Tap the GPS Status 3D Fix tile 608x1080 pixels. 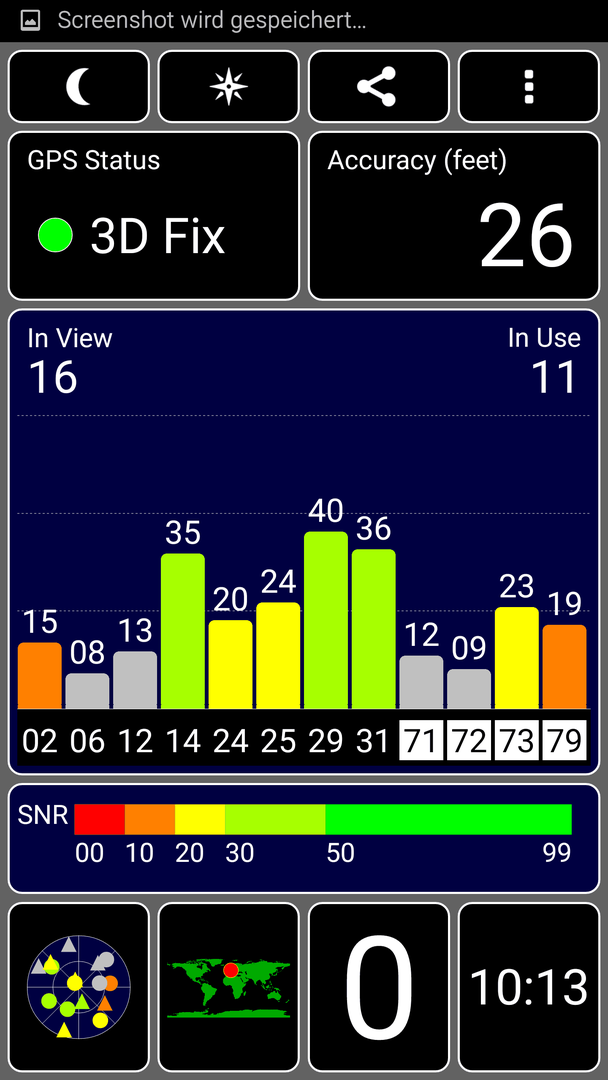pos(154,216)
